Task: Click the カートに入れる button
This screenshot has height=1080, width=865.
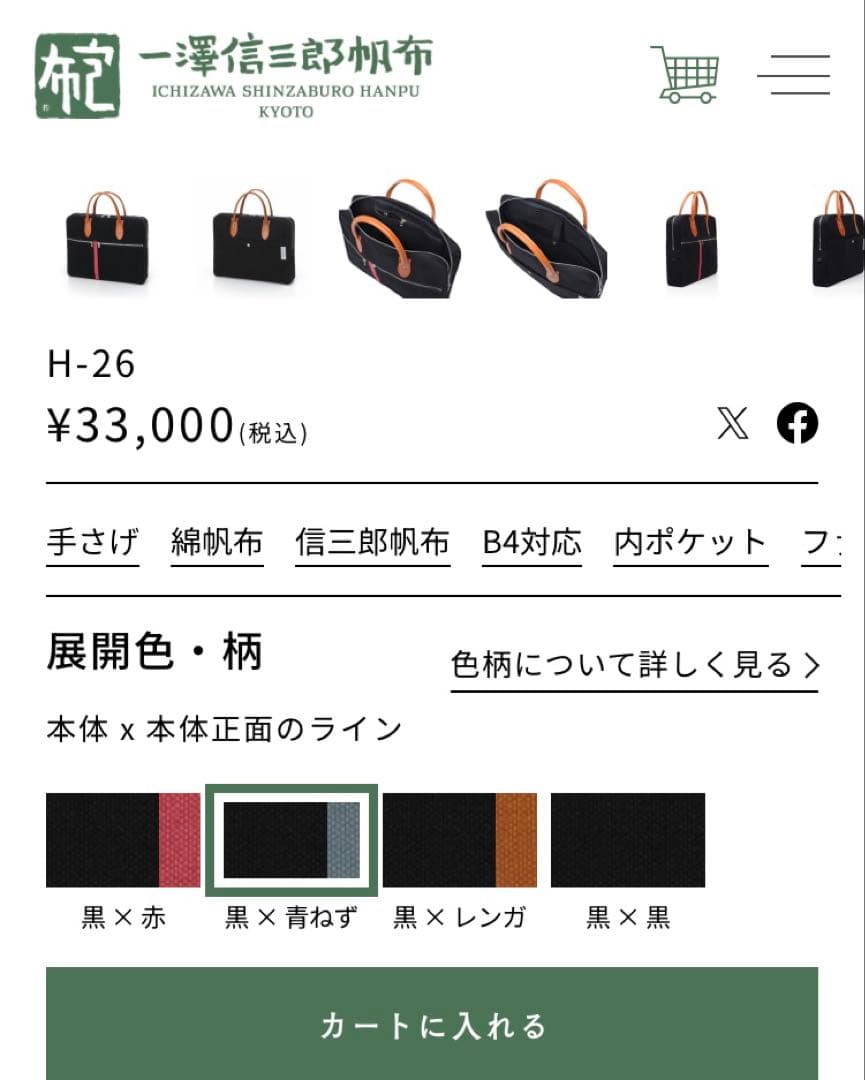Action: pyautogui.click(x=432, y=1024)
